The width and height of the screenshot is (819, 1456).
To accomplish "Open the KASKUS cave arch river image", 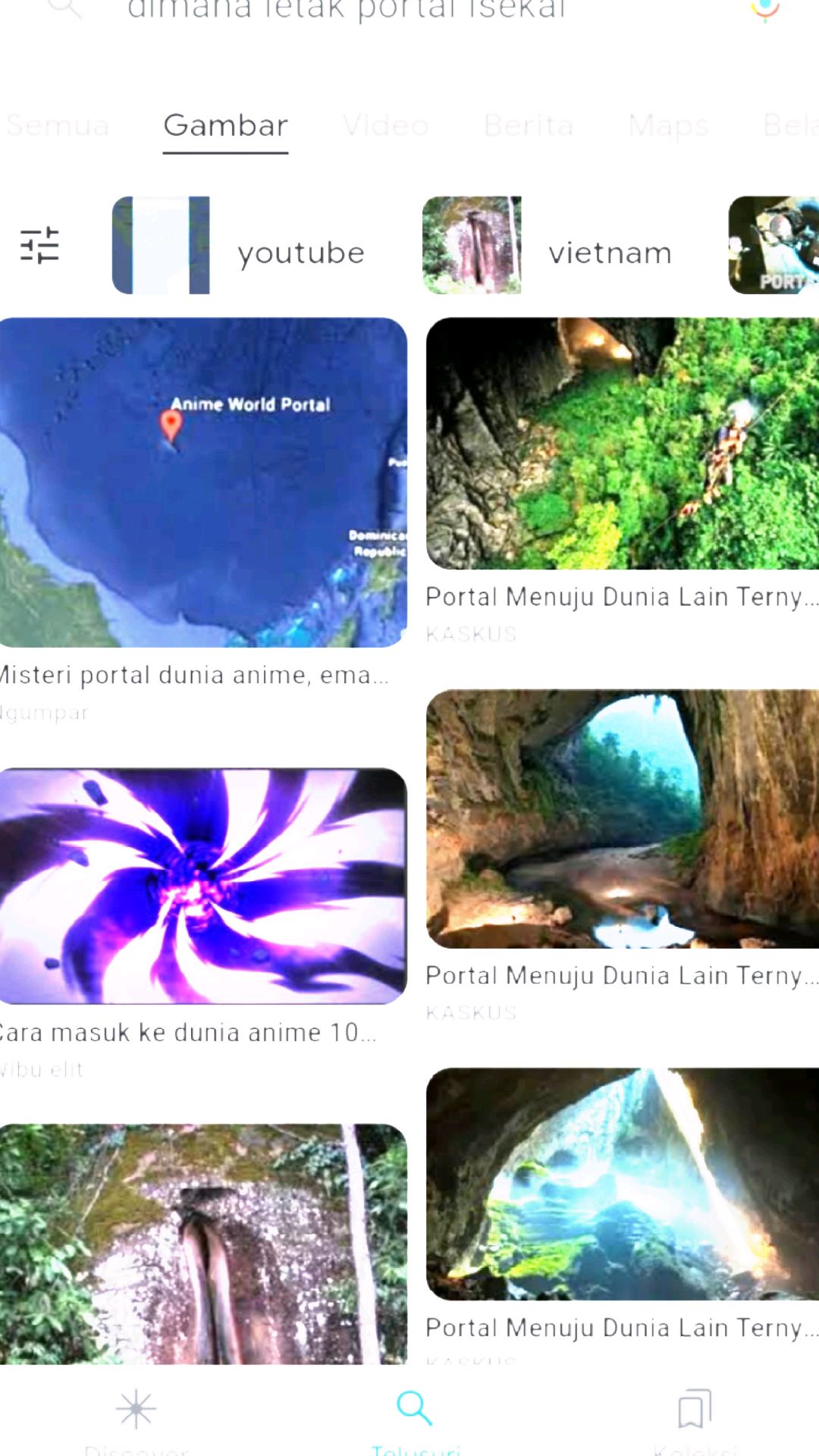I will (623, 818).
